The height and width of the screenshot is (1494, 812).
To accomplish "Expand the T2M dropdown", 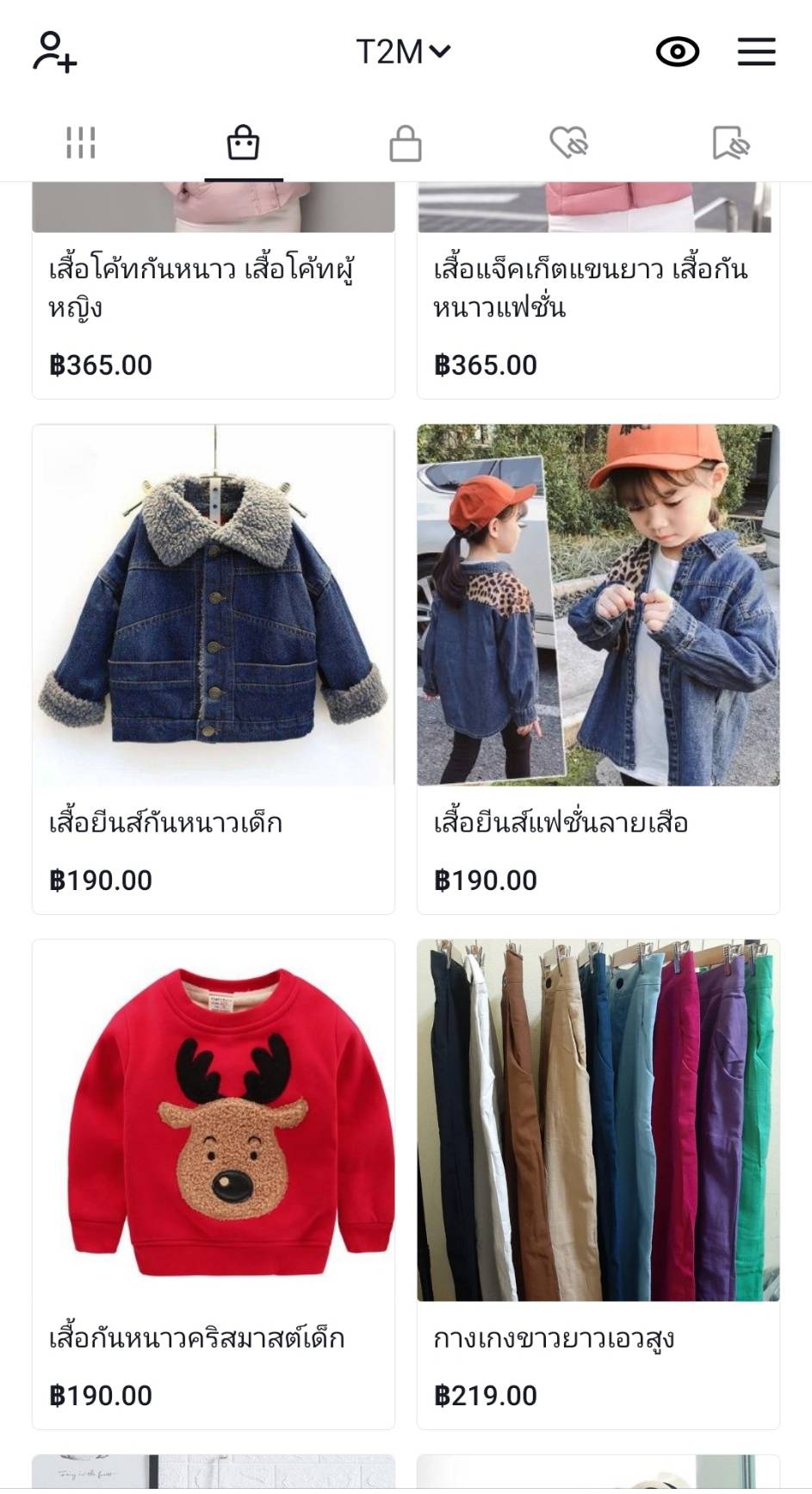I will [404, 52].
